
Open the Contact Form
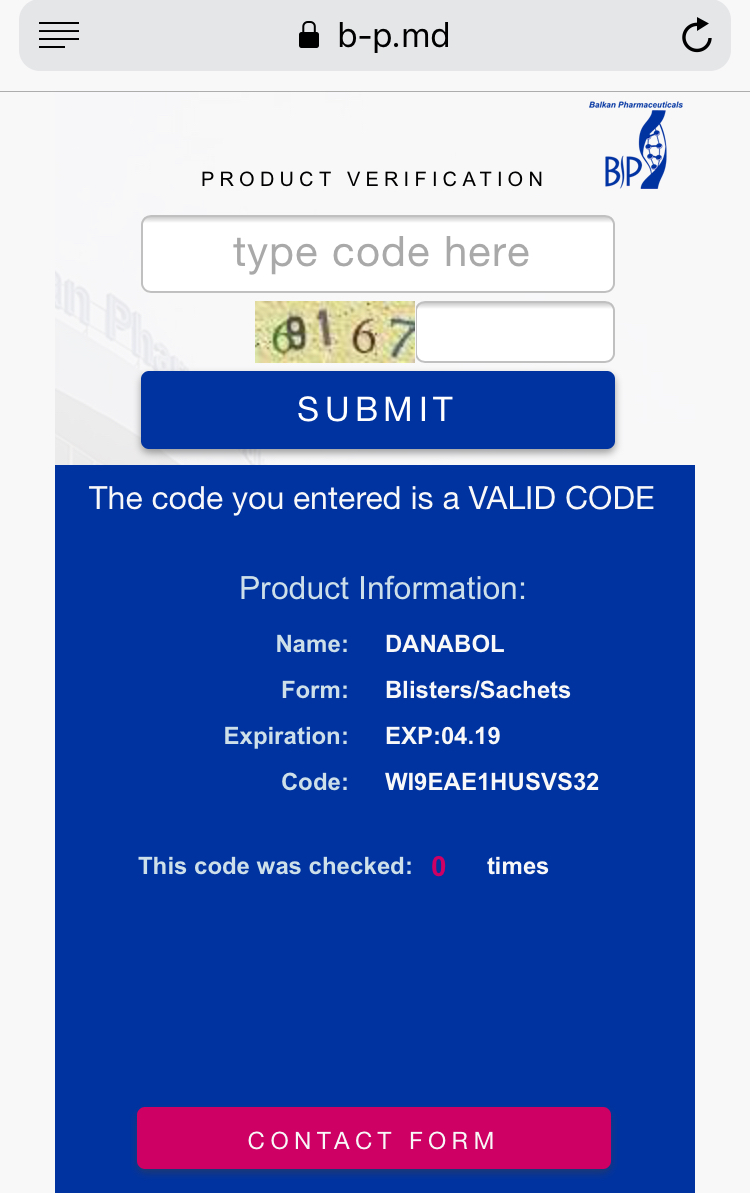(x=373, y=1138)
